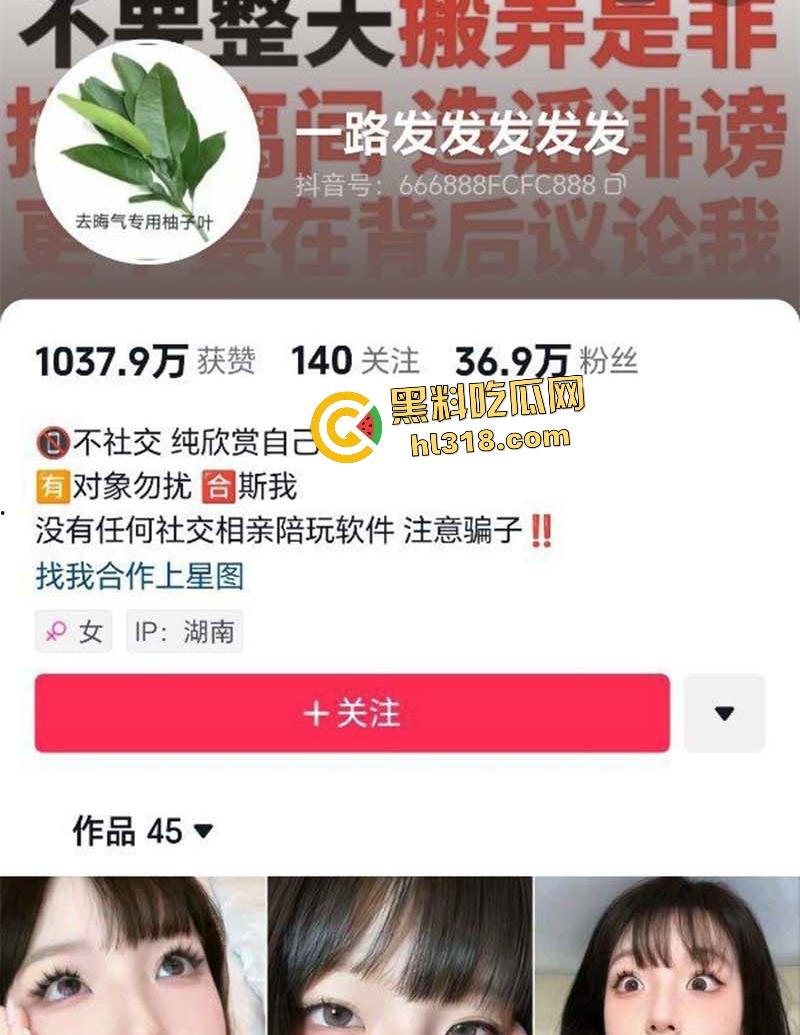Viewport: 800px width, 1035px height.
Task: Open the 找我合作上星图 link
Action: coord(138,578)
